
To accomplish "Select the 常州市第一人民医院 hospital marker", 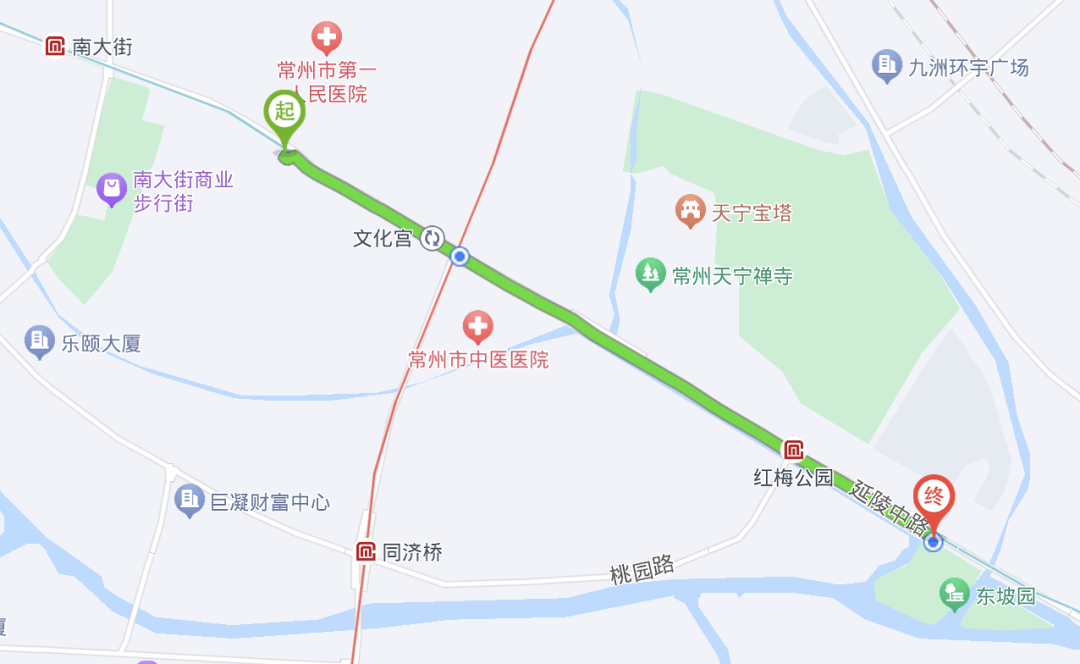I will click(326, 39).
